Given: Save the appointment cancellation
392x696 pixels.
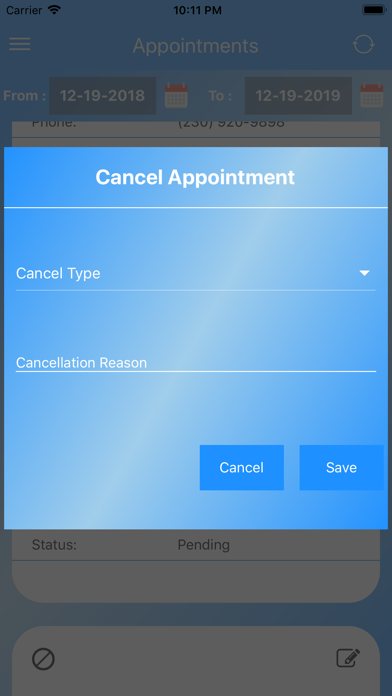Looking at the screenshot, I should pyautogui.click(x=341, y=467).
